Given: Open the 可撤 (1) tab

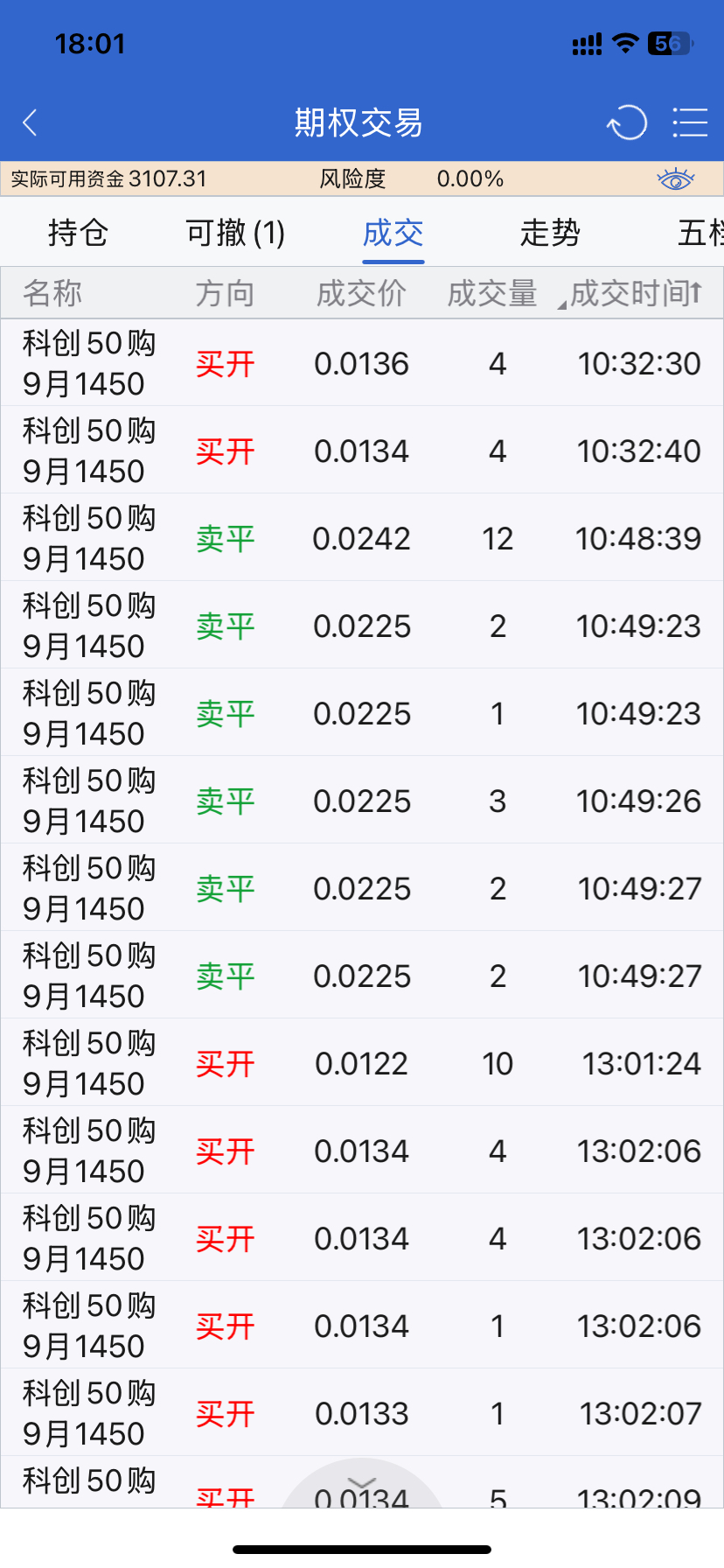Looking at the screenshot, I should pos(235,233).
